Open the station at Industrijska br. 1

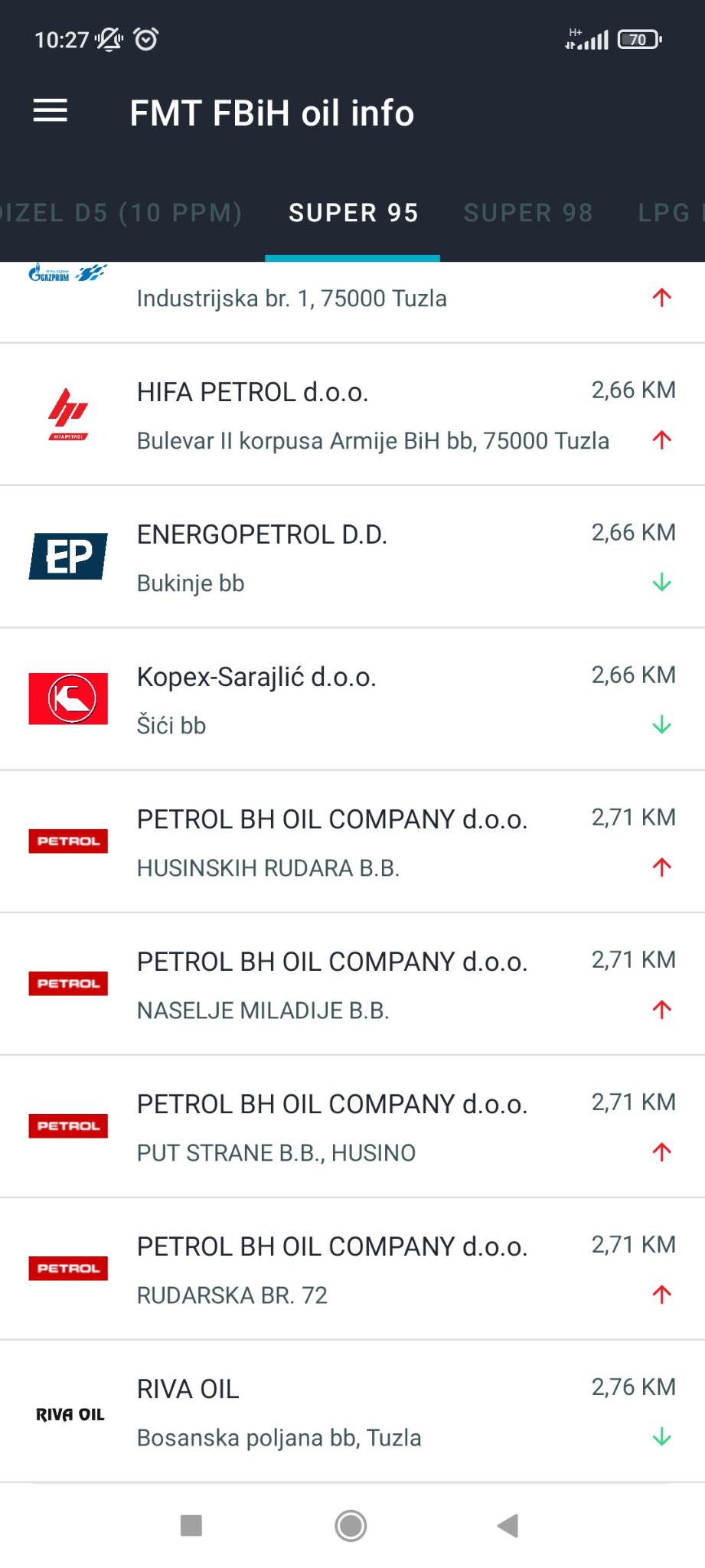click(x=352, y=302)
